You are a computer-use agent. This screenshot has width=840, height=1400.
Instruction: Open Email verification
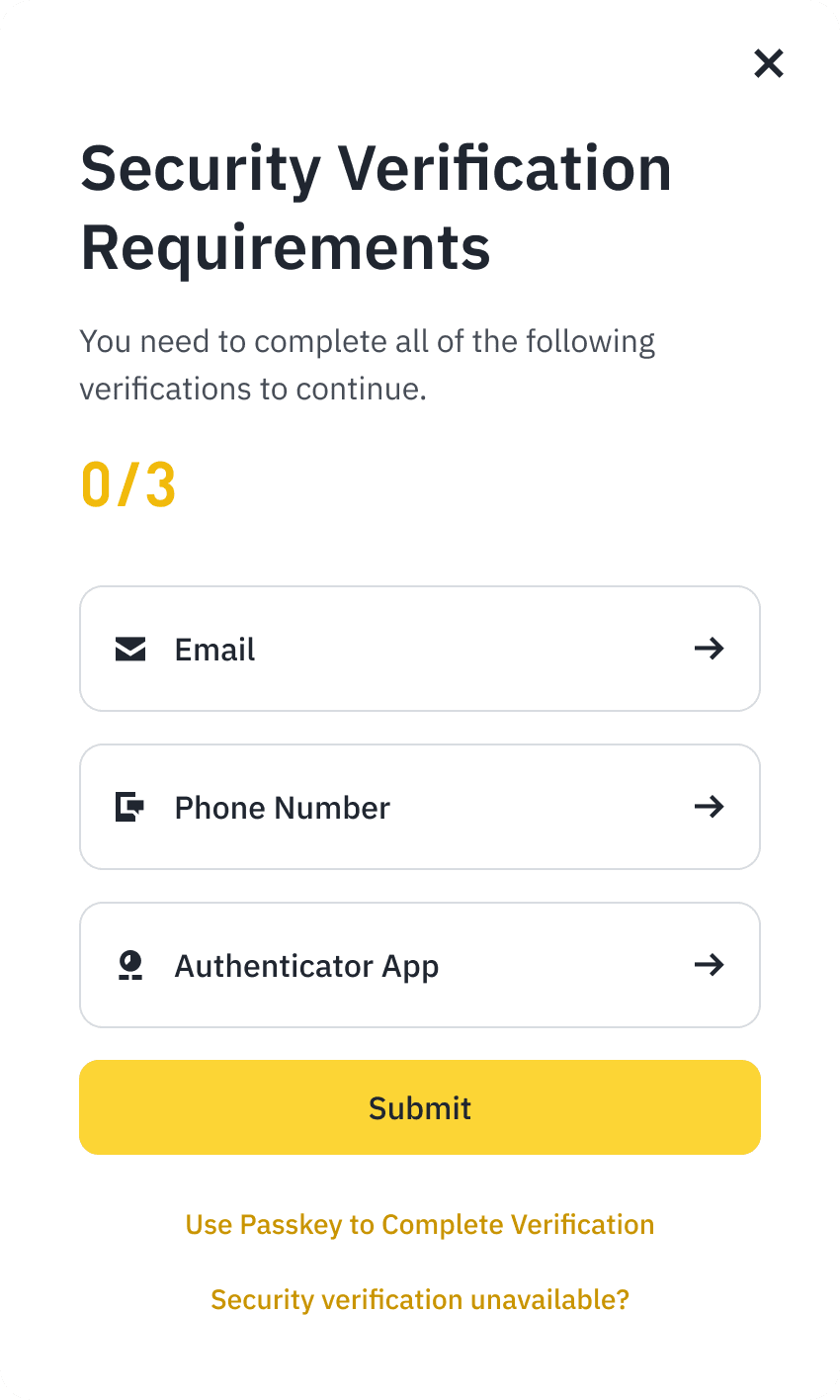(419, 649)
